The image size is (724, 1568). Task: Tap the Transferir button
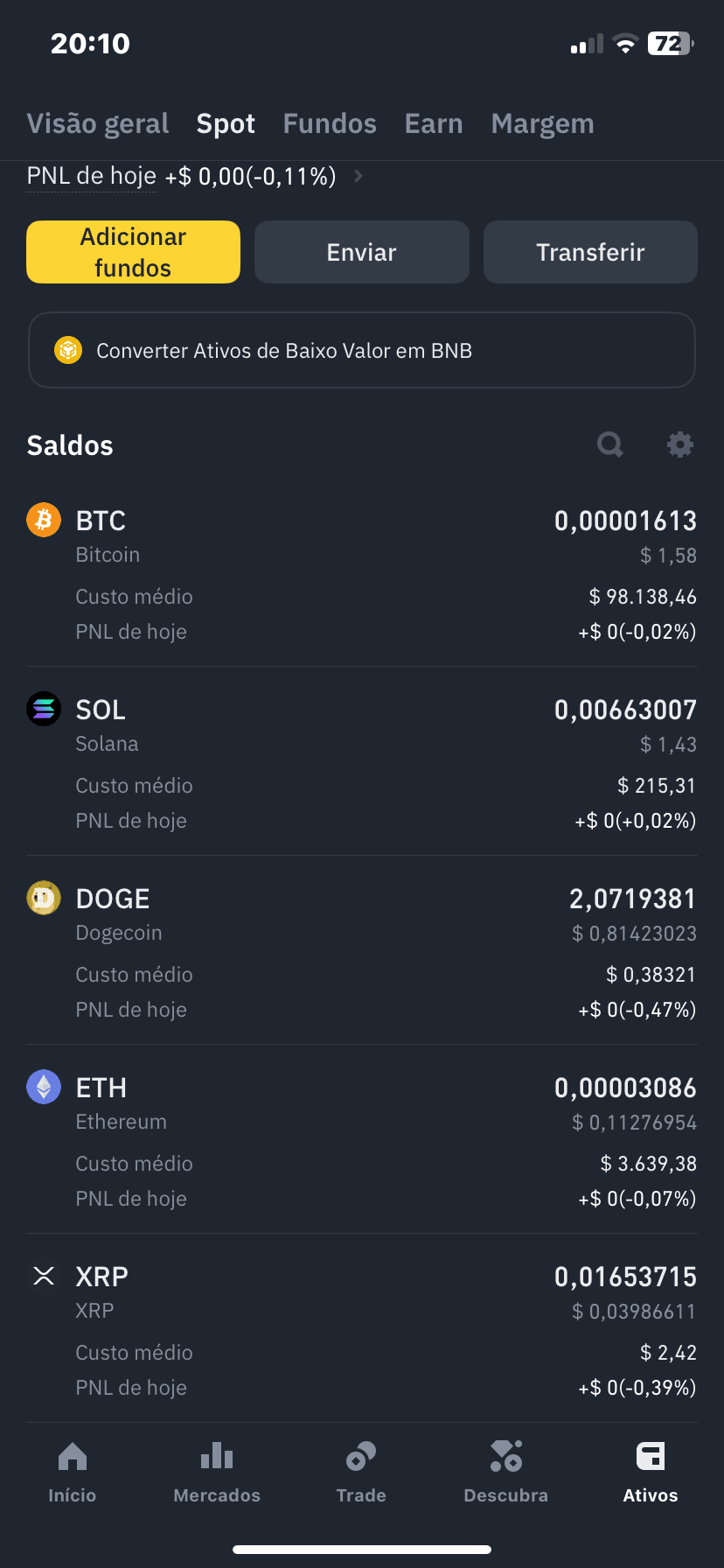coord(590,252)
